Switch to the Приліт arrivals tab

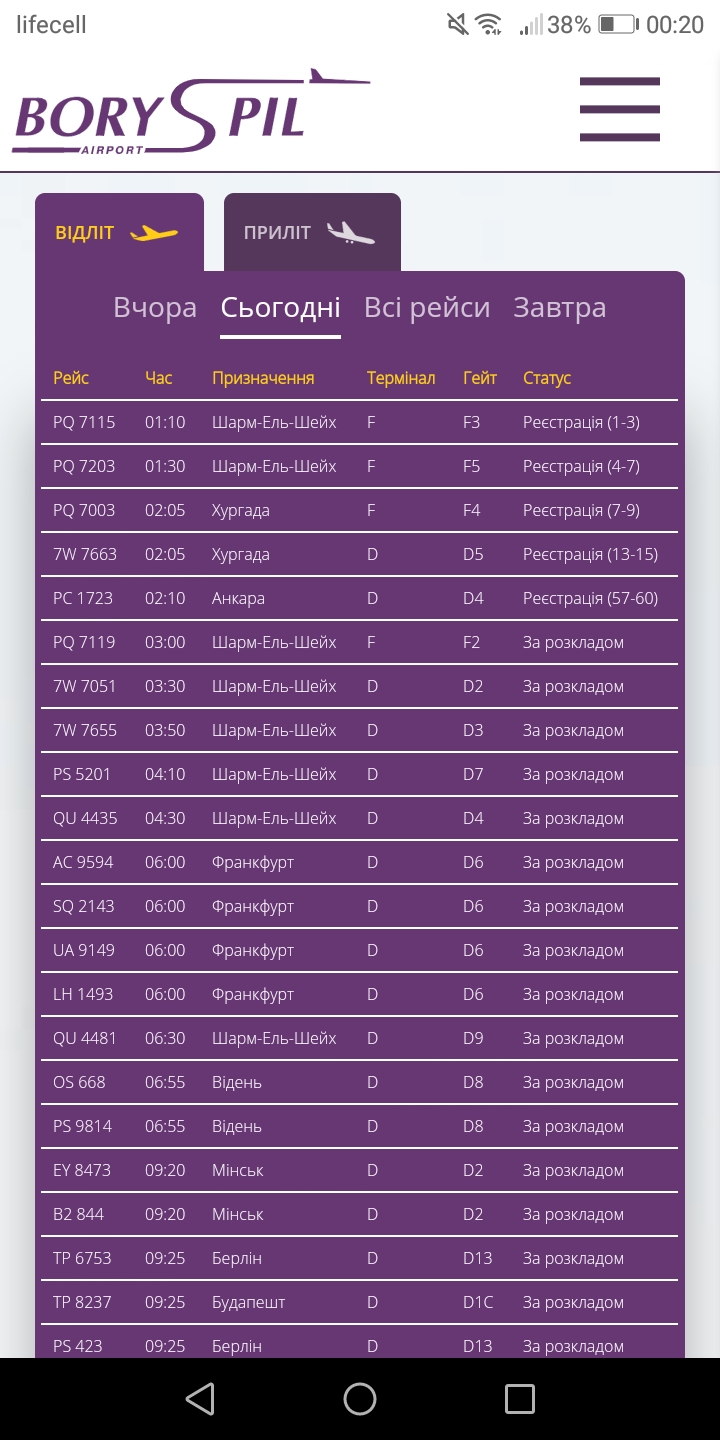(x=311, y=233)
